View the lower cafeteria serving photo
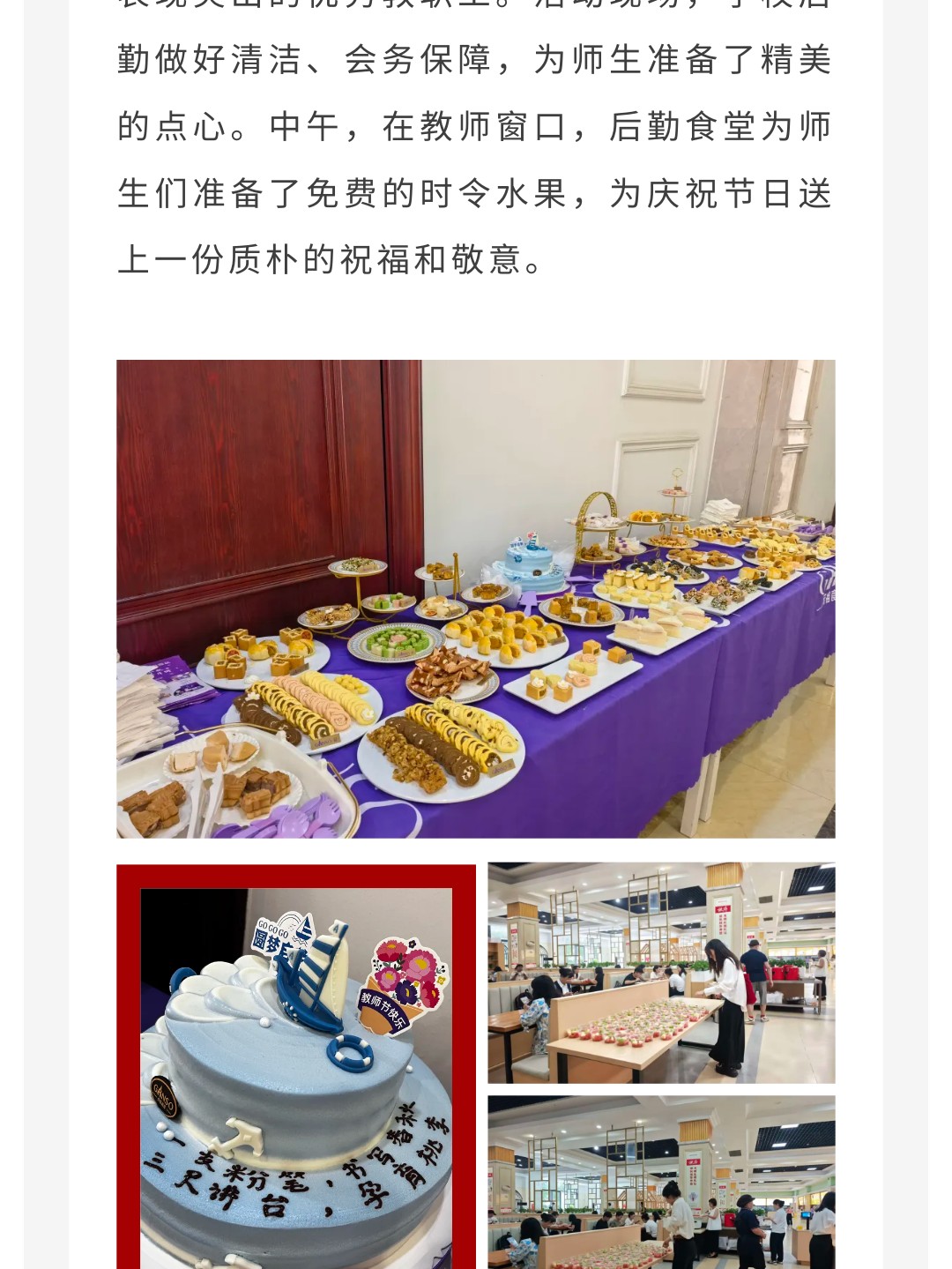Image resolution: width=952 pixels, height=1269 pixels. pos(661,1182)
